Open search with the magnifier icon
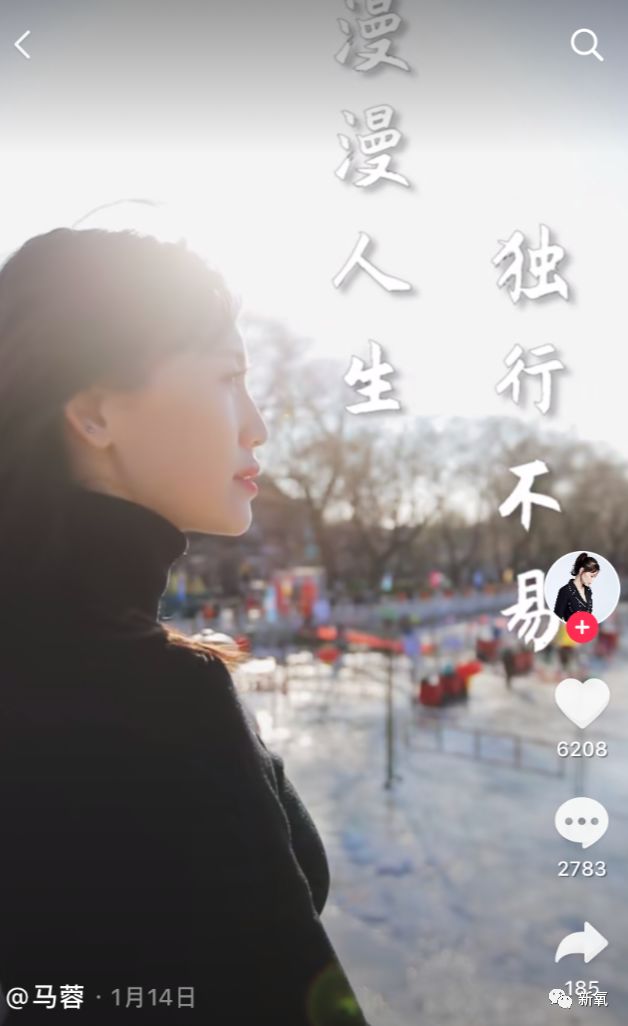628x1026 pixels. 586,44
